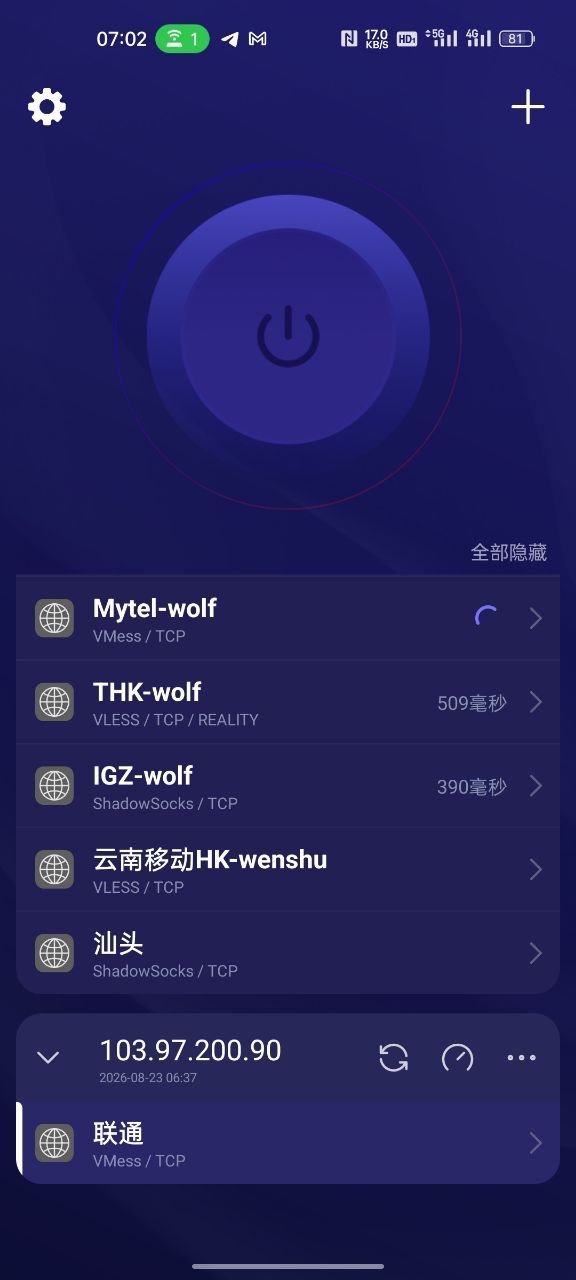Select the Mytel-wolf server
Viewport: 576px width, 1280px height.
tap(288, 618)
